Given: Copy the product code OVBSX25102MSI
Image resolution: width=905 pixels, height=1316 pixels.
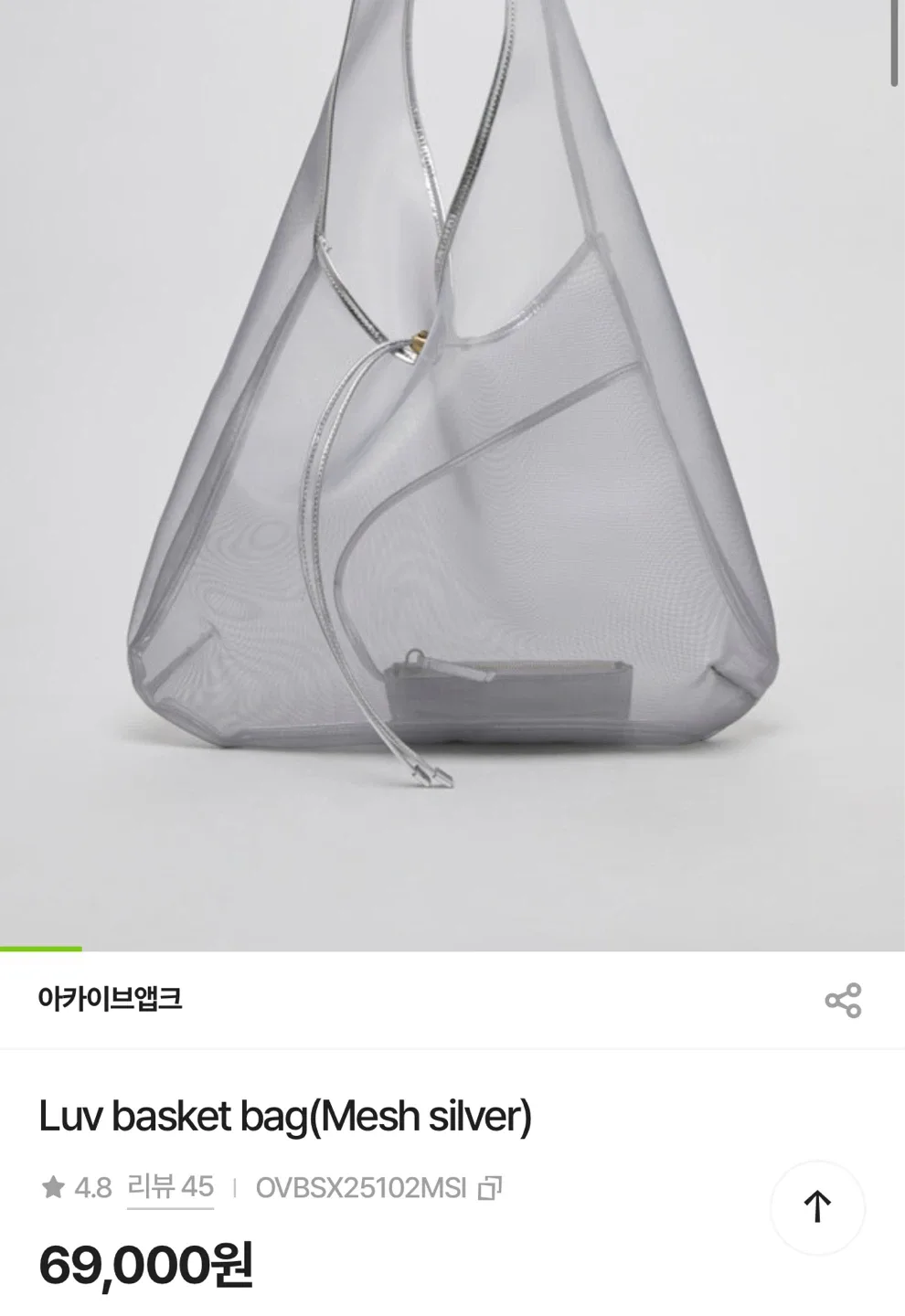Looking at the screenshot, I should (492, 1188).
